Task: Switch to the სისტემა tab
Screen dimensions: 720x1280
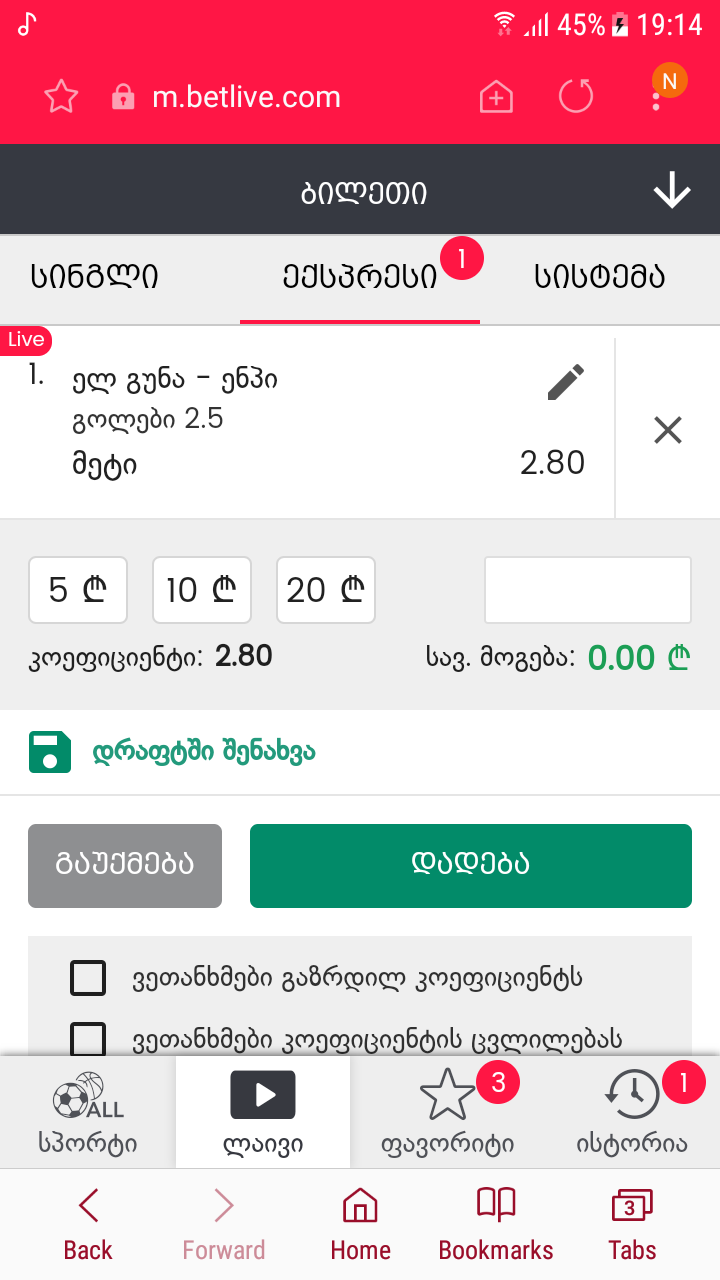Action: [599, 277]
